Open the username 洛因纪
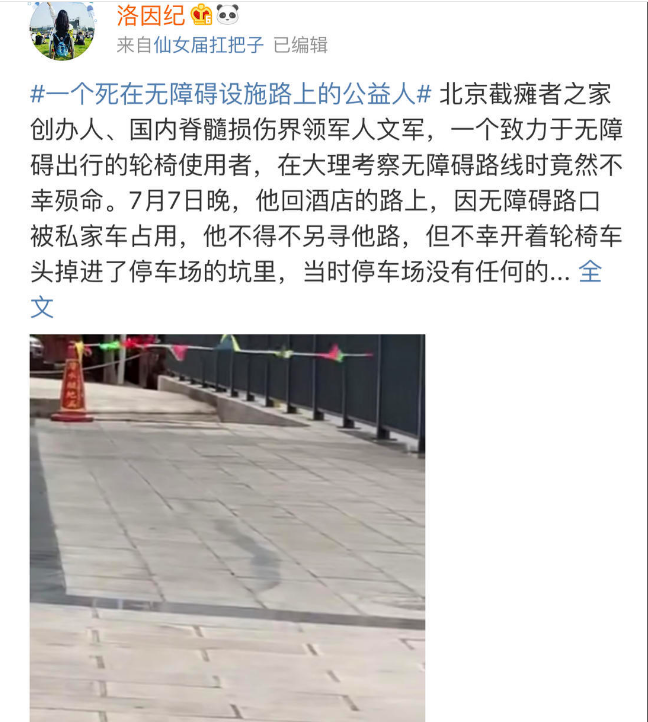648x722 pixels. (150, 14)
